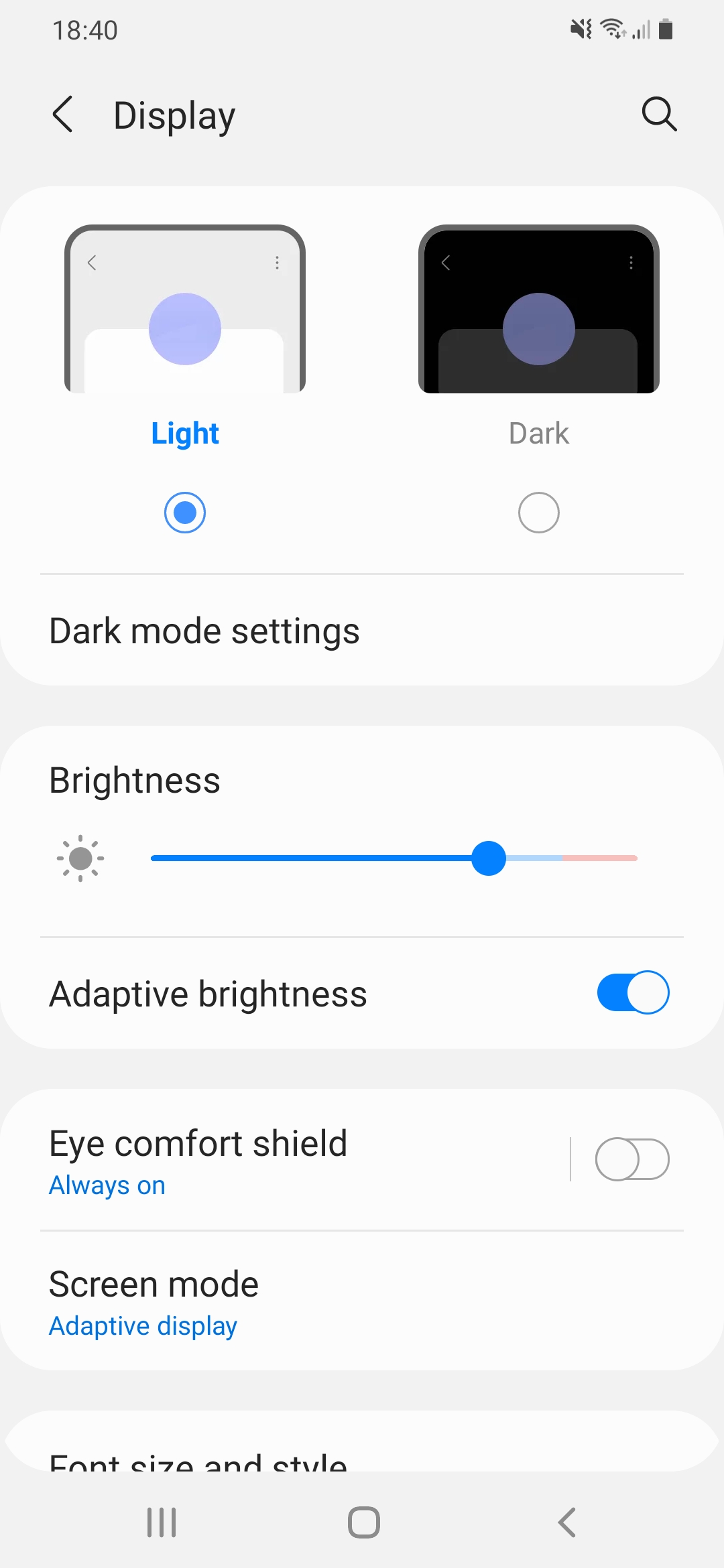The width and height of the screenshot is (724, 1568).
Task: Tap the brightness sun icon
Action: coord(80,858)
